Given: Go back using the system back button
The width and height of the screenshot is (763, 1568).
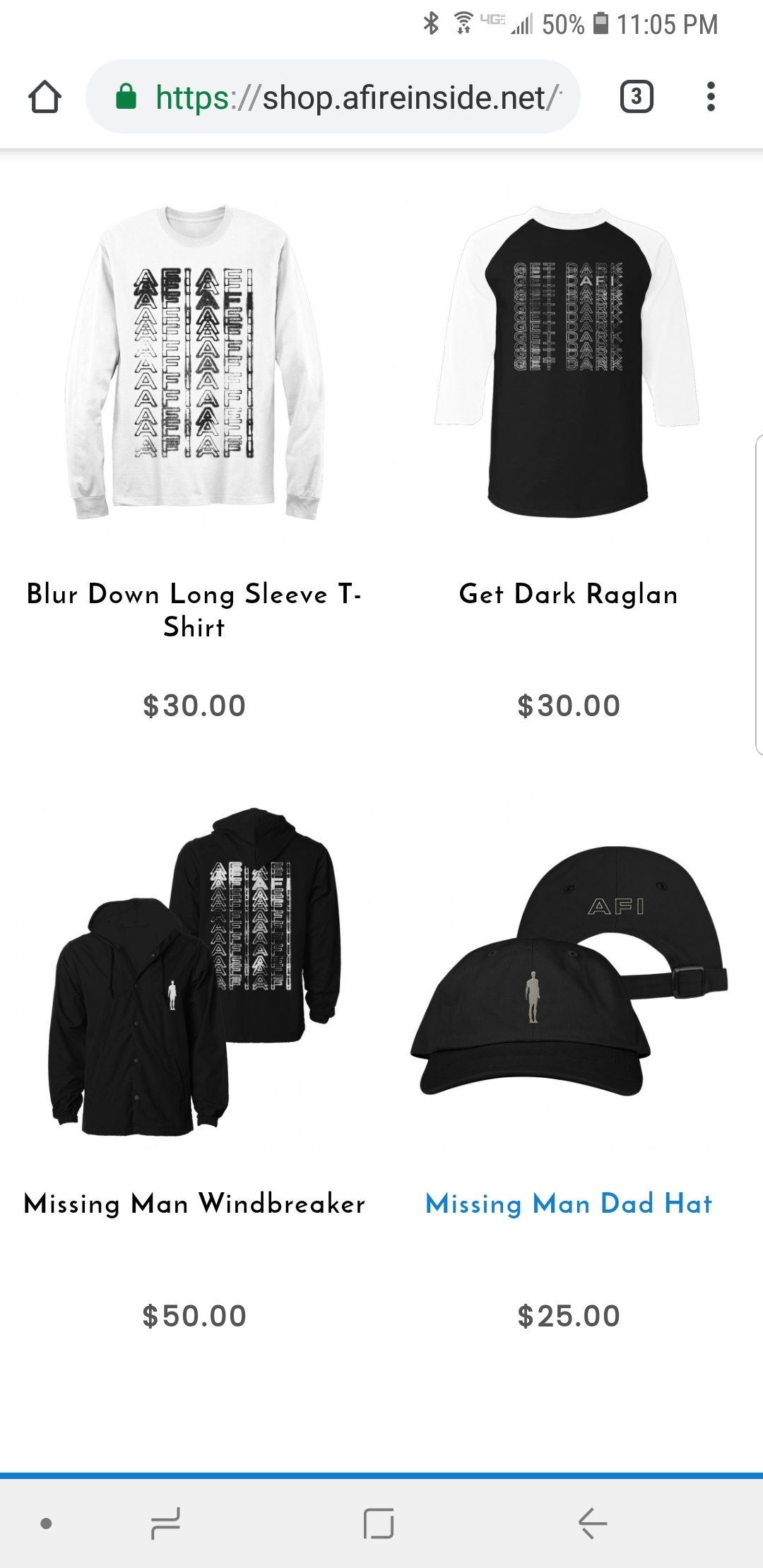Looking at the screenshot, I should tap(592, 1523).
